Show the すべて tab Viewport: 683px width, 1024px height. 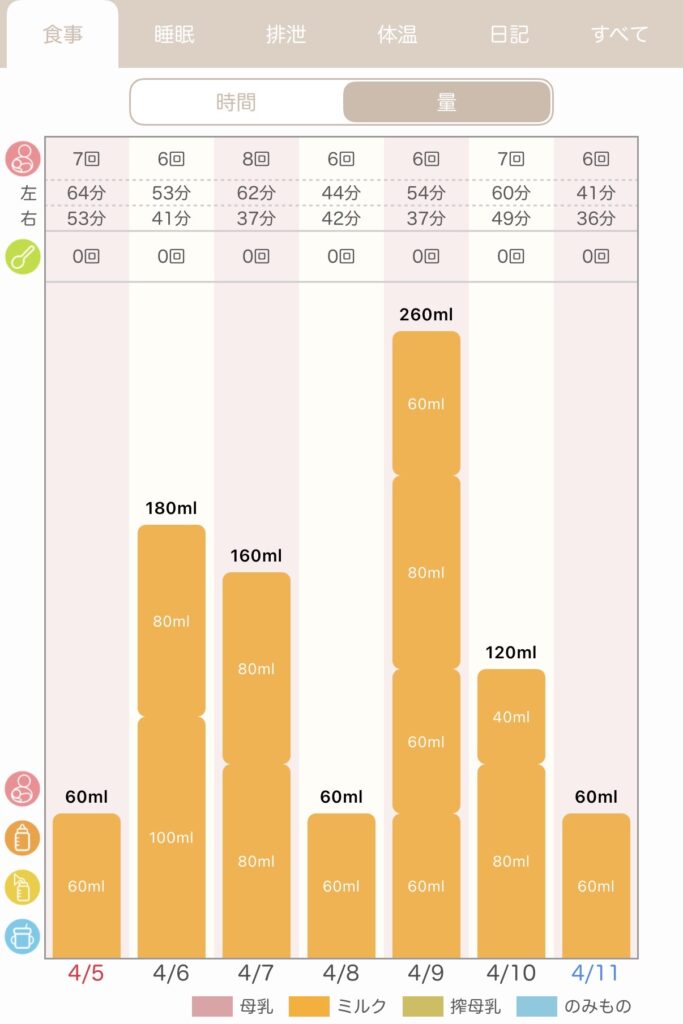pos(620,34)
